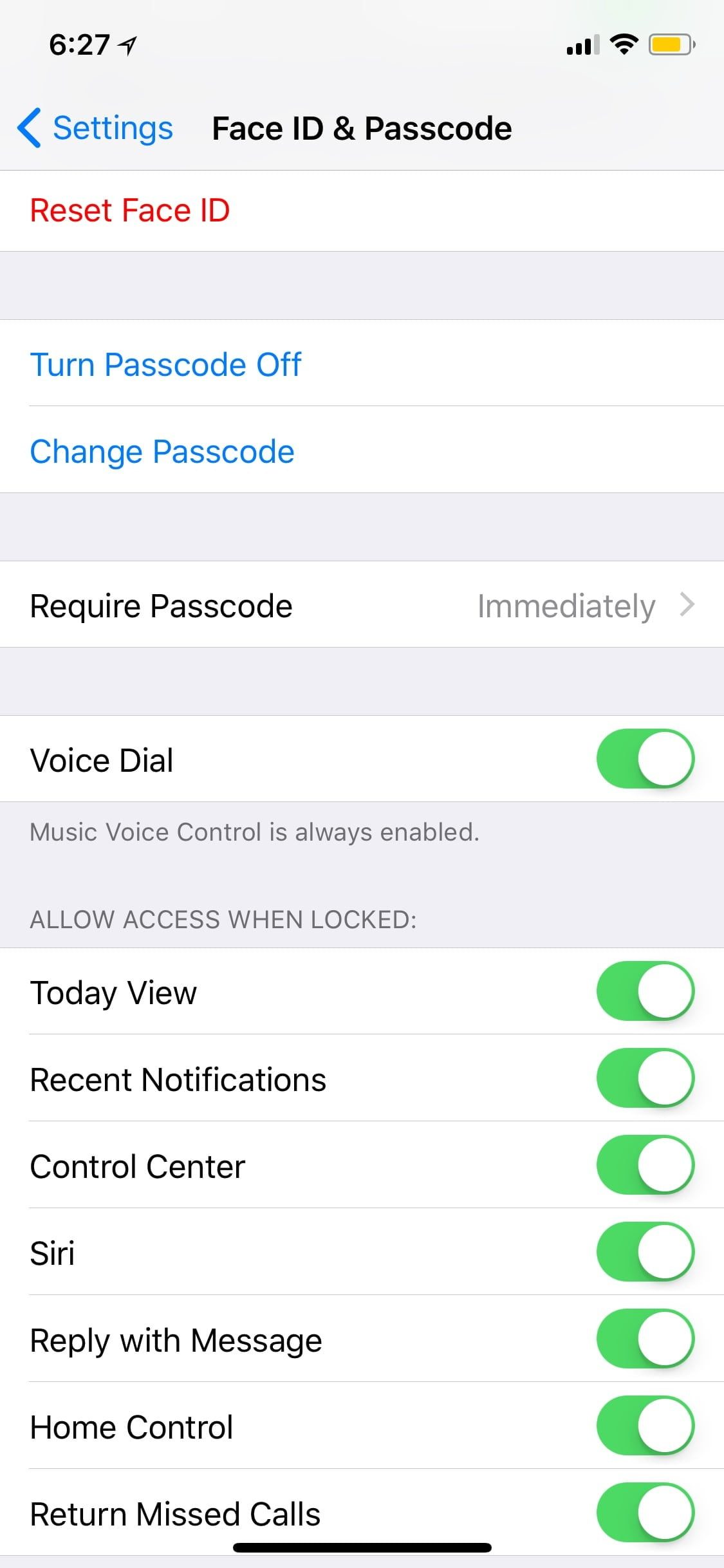
Task: Go back to Settings
Action: click(97, 128)
